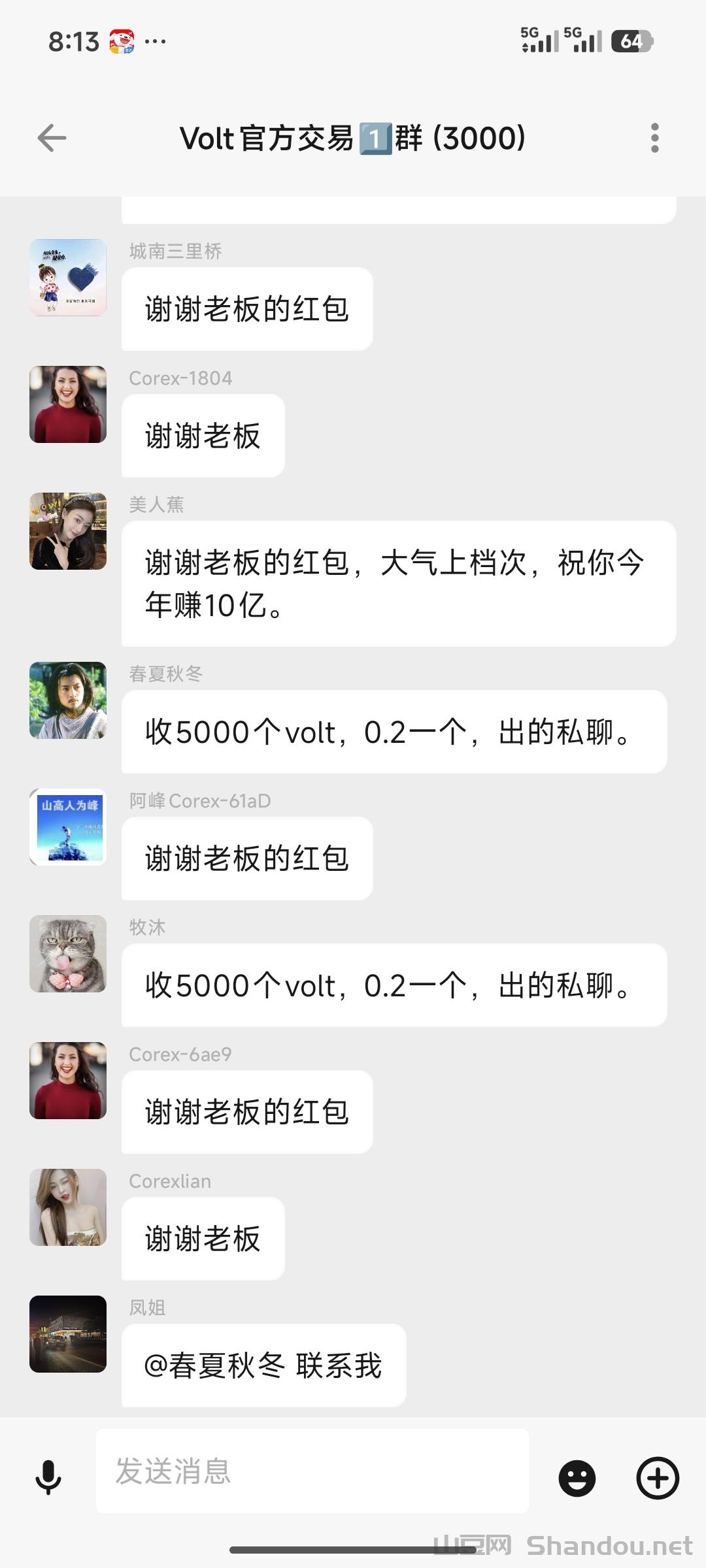The image size is (706, 1568).
Task: Focus the 发送消息 message field
Action: [312, 1471]
